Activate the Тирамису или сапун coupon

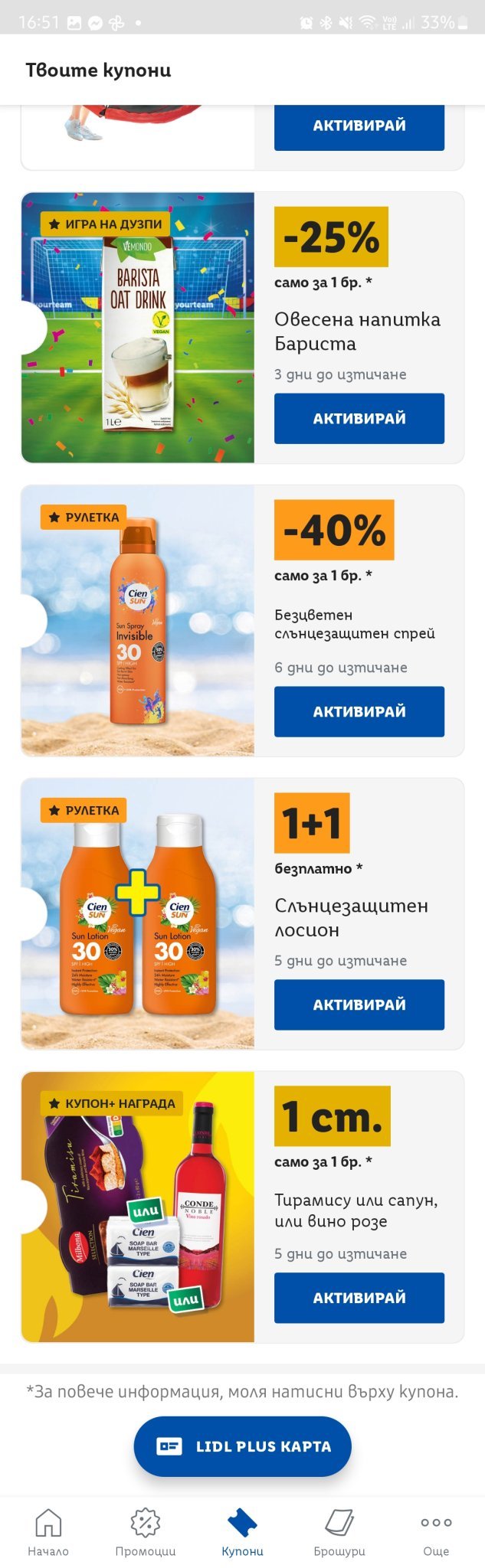359,1298
